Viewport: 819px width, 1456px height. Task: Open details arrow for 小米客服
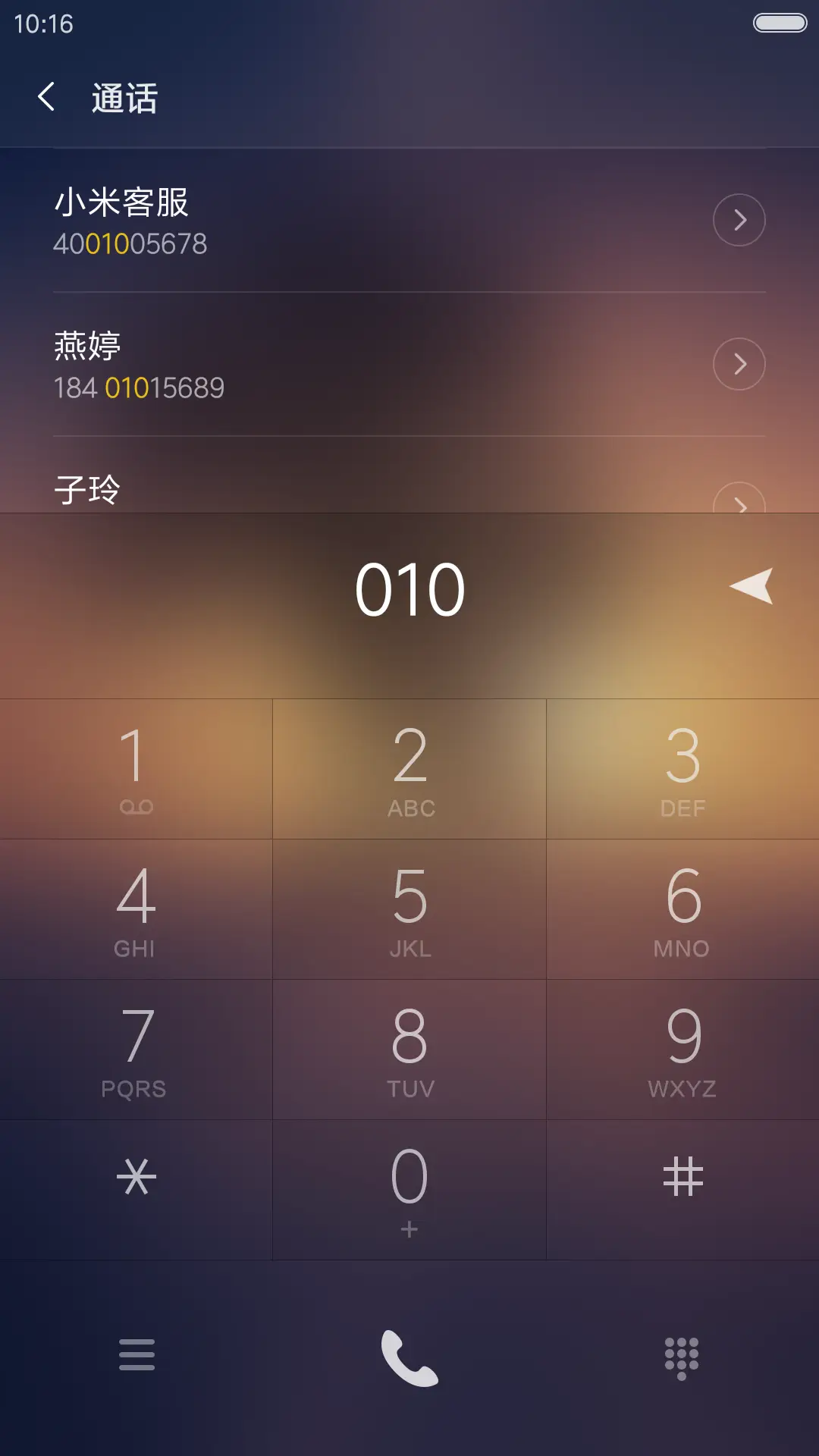pos(739,220)
